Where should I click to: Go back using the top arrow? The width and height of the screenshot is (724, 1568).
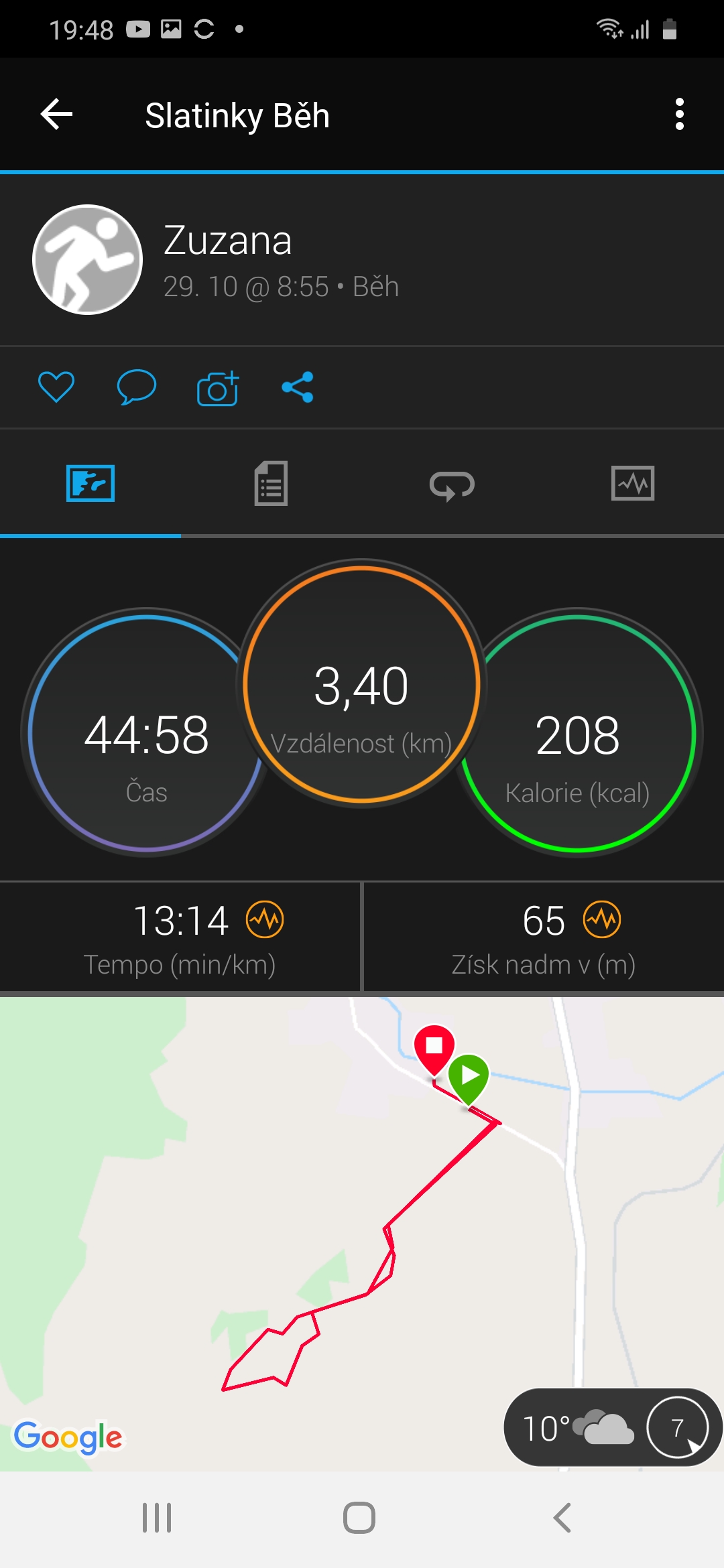point(56,114)
